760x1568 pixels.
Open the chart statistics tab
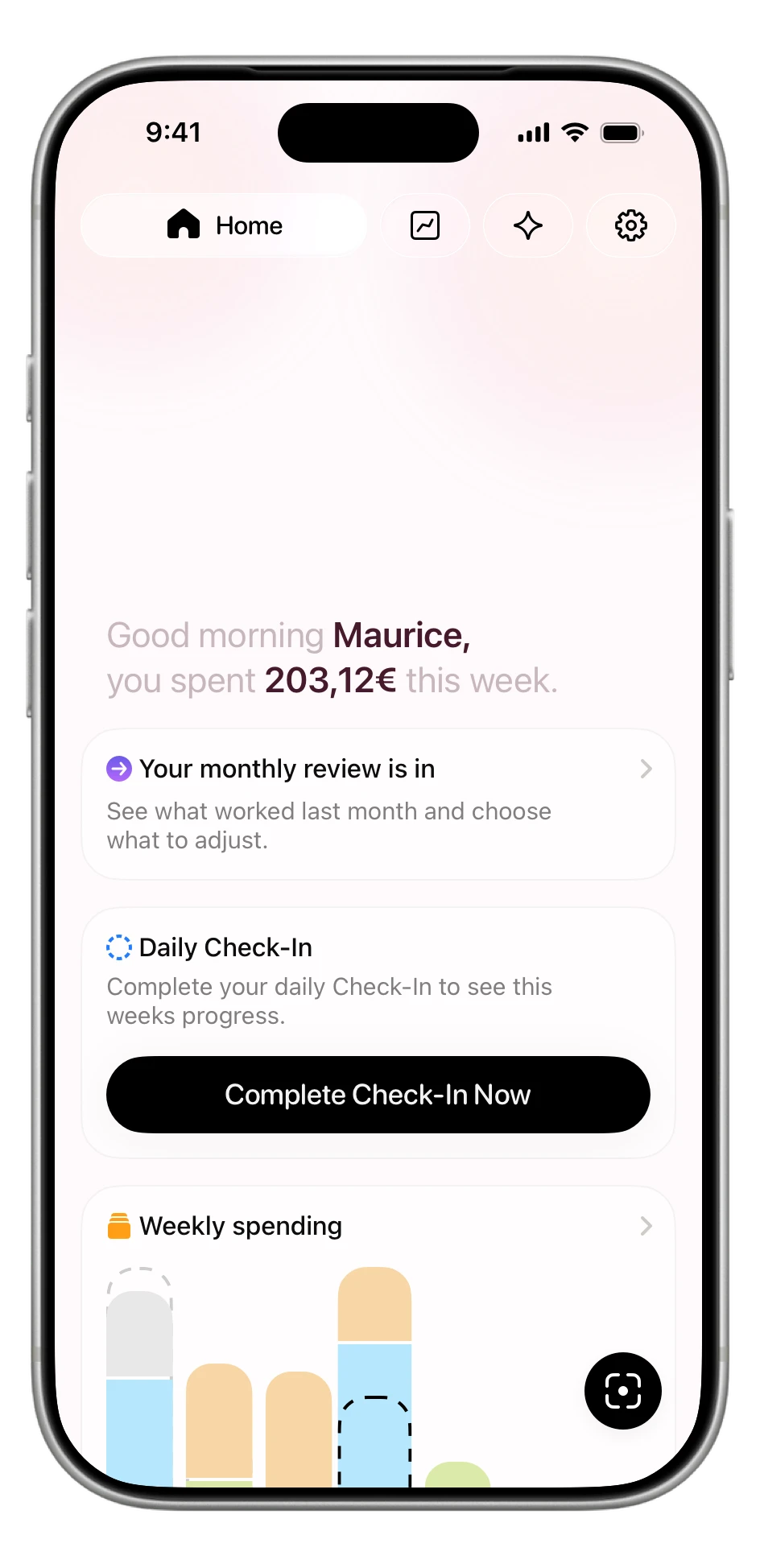point(425,225)
